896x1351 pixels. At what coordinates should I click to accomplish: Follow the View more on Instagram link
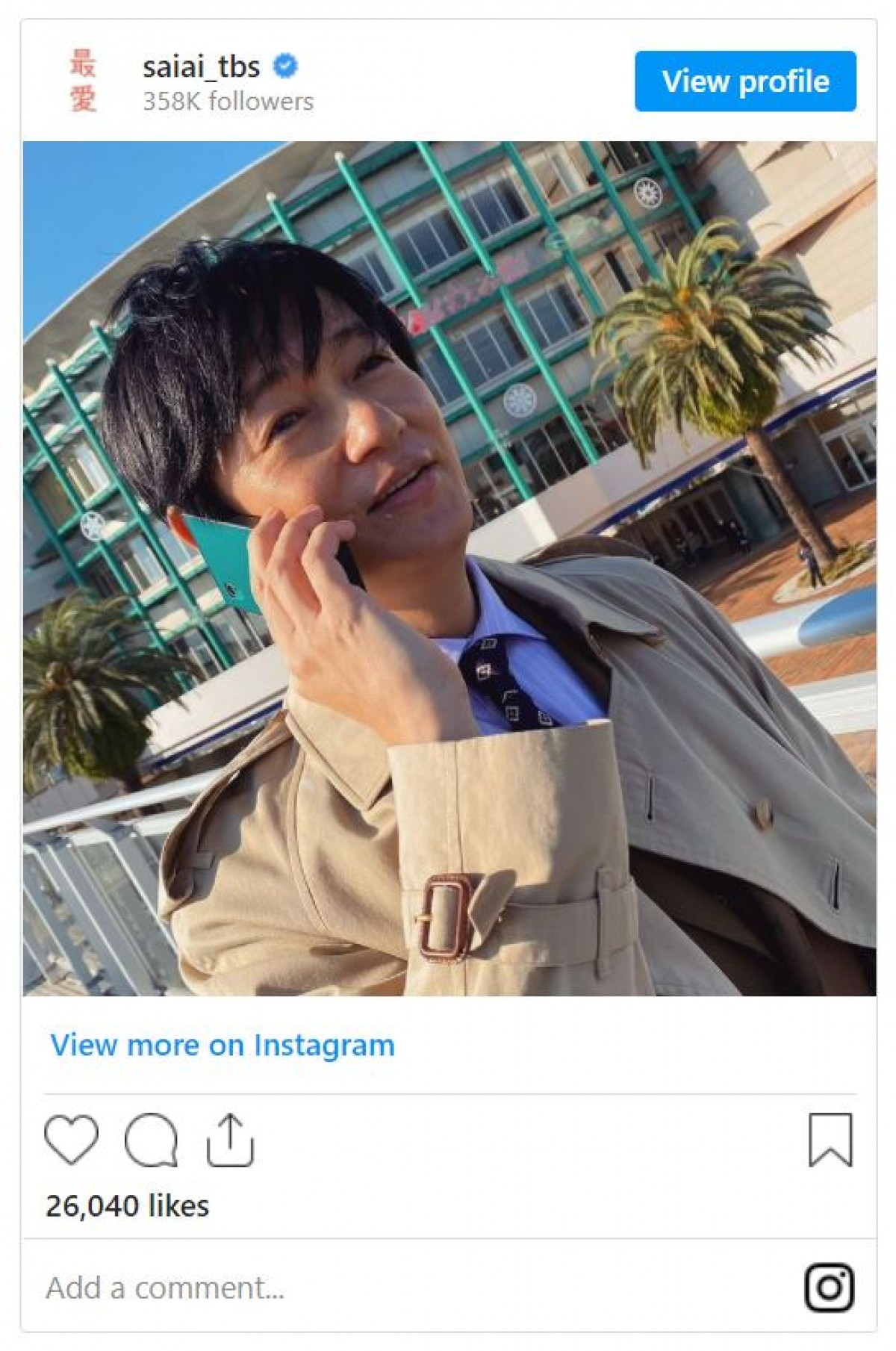(222, 1045)
